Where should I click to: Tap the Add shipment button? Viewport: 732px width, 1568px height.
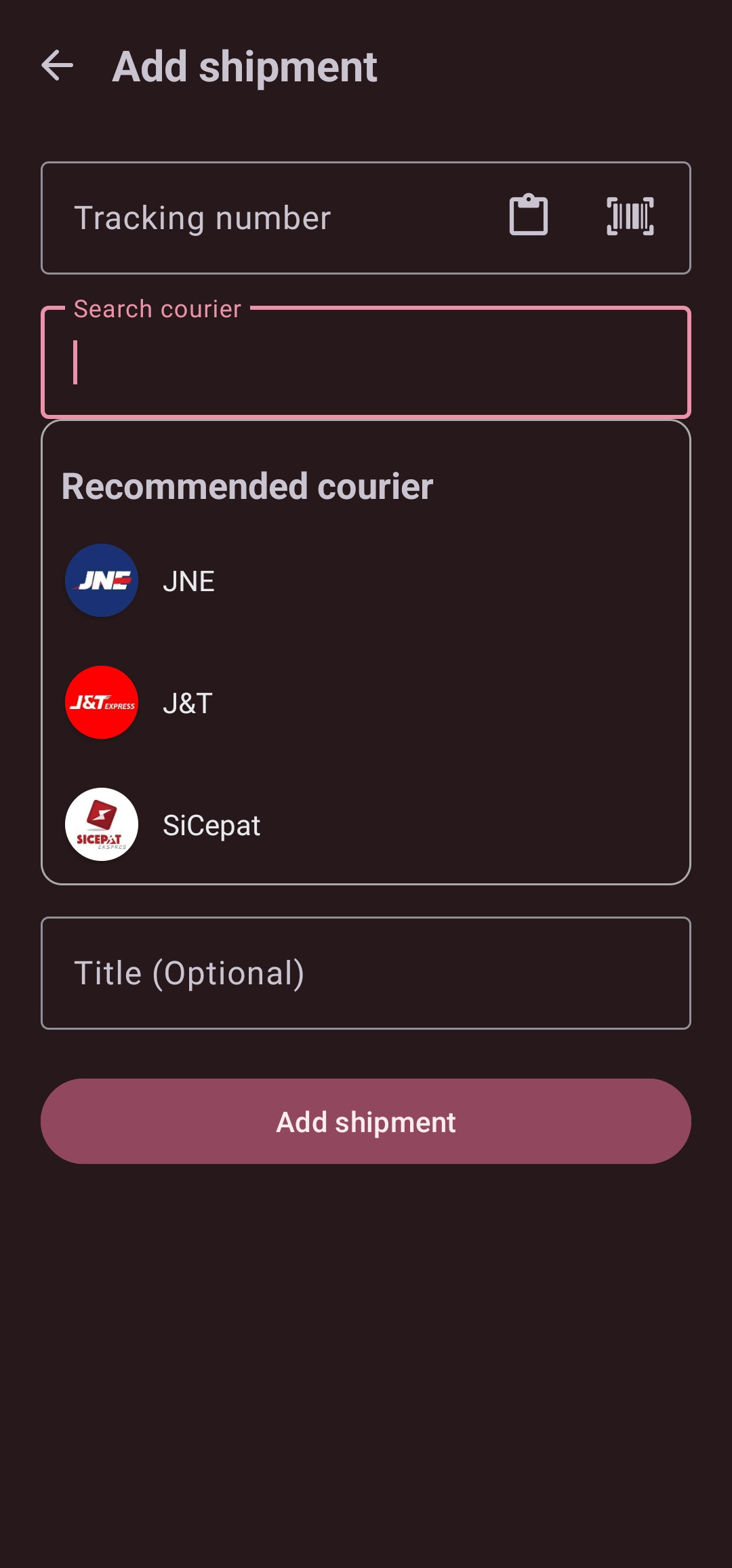[366, 1121]
